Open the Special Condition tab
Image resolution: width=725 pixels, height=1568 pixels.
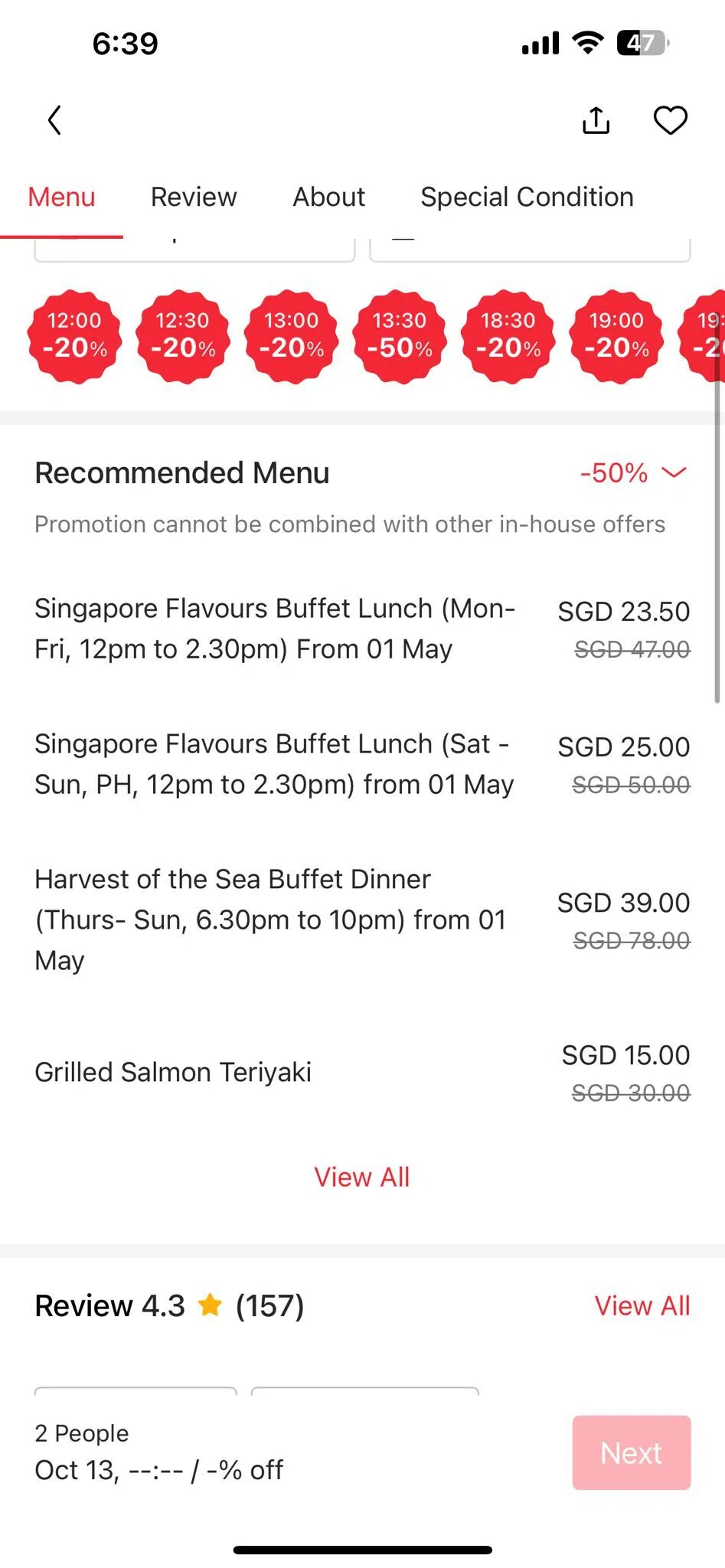[x=527, y=198]
